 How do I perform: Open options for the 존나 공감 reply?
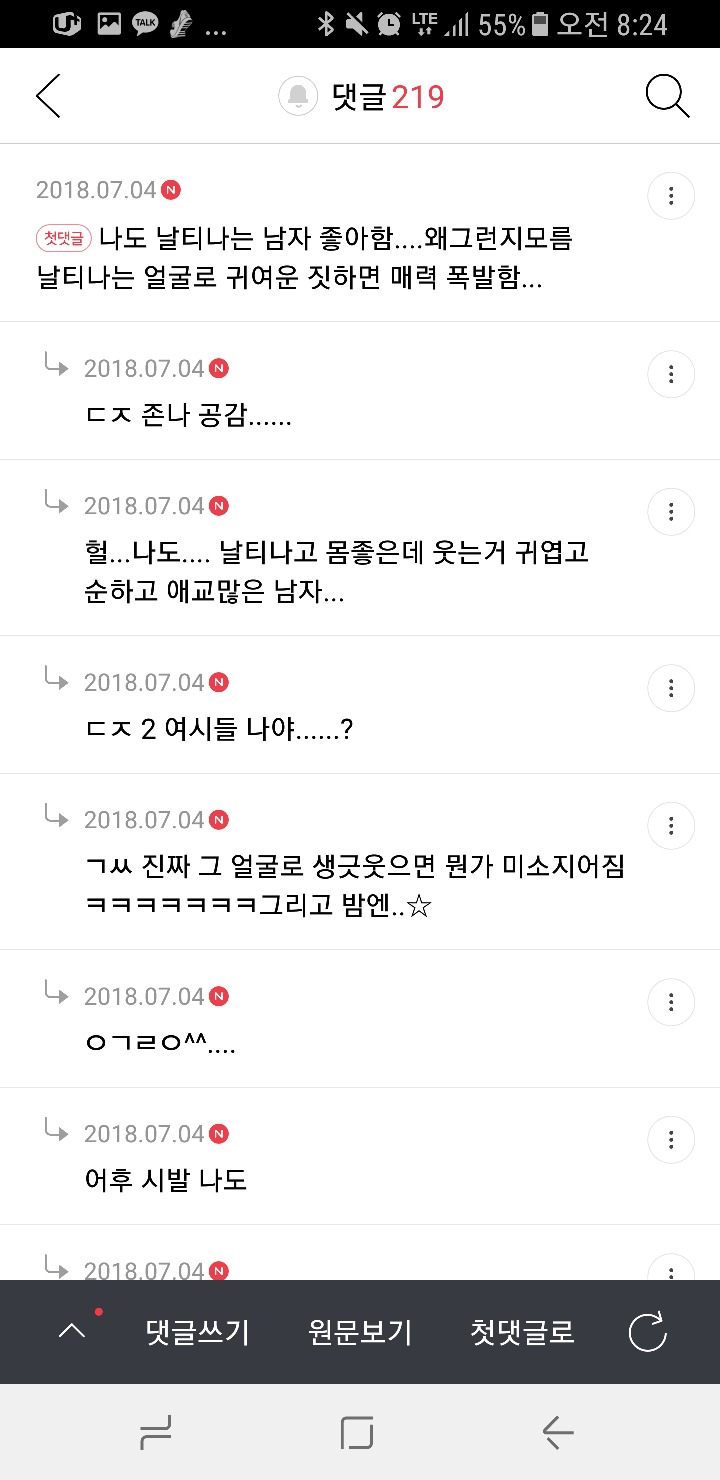[671, 374]
